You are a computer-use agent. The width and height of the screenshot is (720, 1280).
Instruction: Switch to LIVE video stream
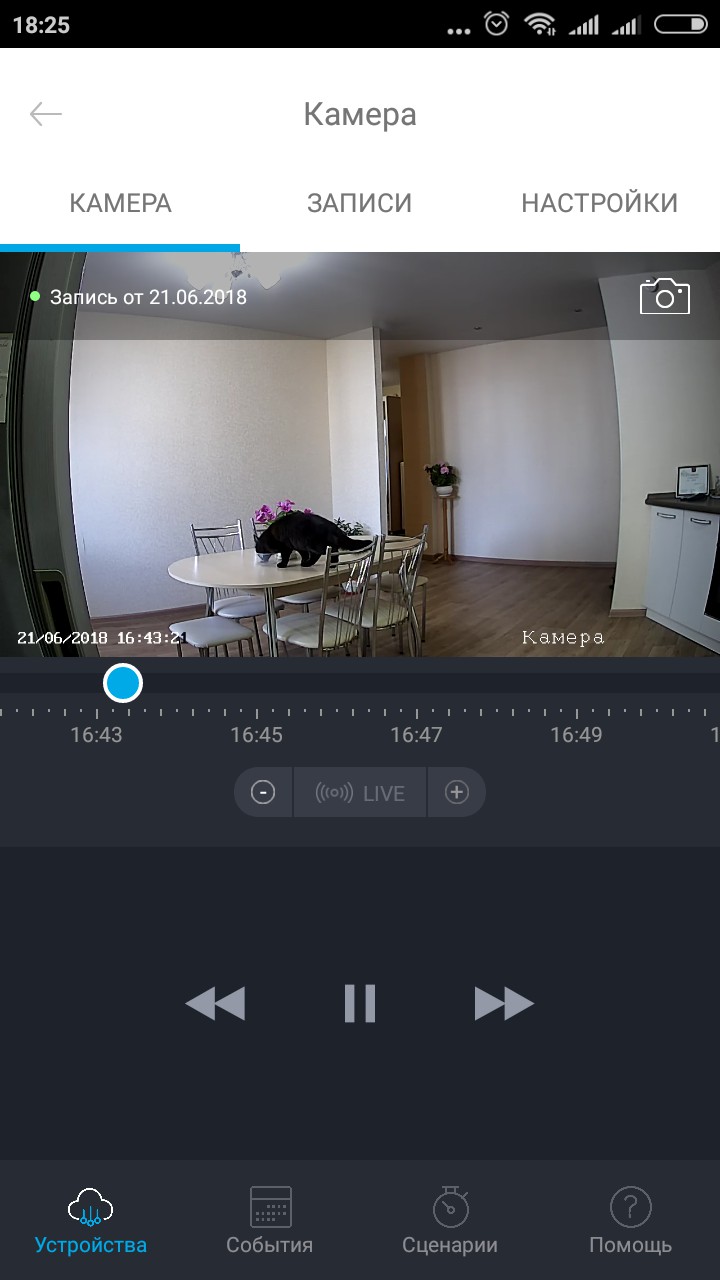point(360,793)
